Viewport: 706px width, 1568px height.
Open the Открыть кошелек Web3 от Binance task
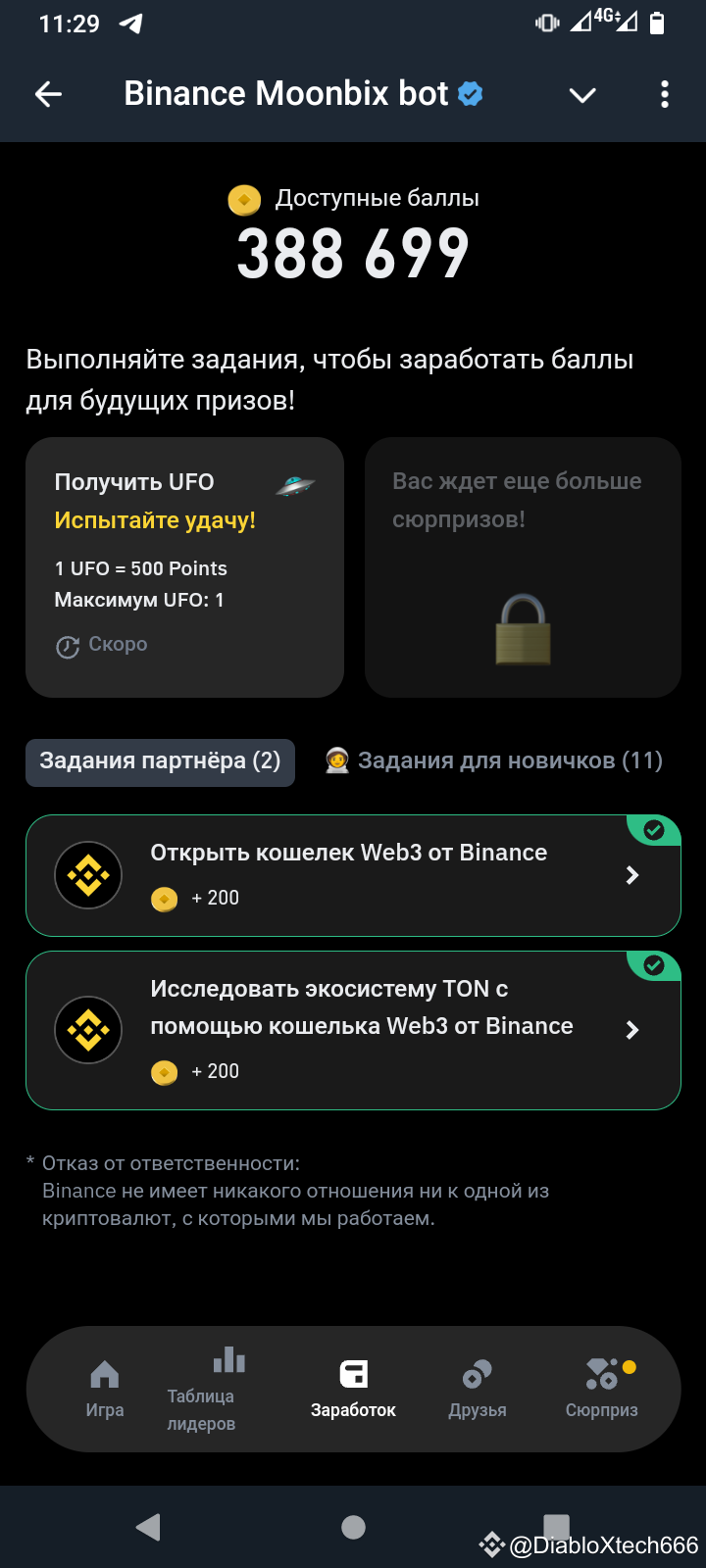353,875
